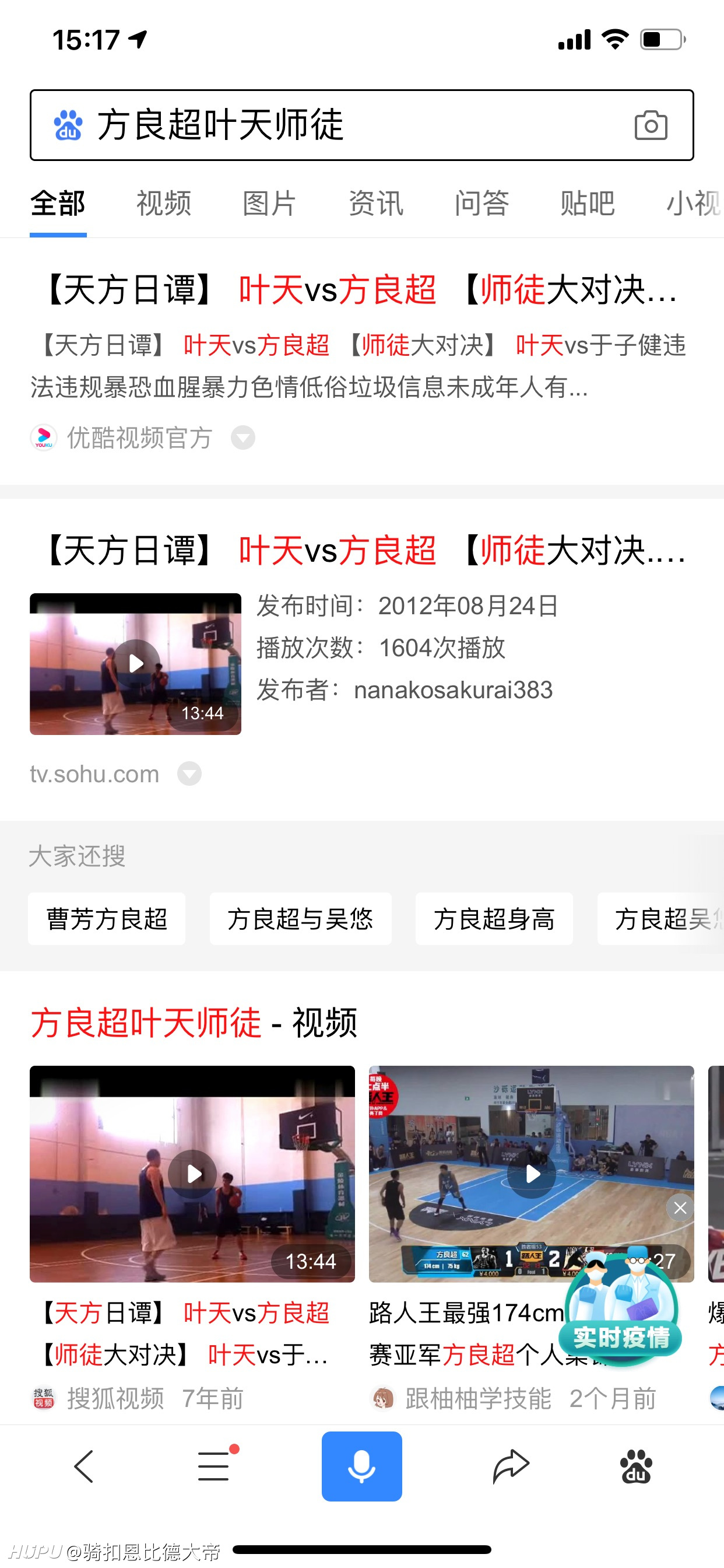The width and height of the screenshot is (724, 1568).
Task: Dismiss the 实时疫情 floating widget
Action: point(680,1208)
